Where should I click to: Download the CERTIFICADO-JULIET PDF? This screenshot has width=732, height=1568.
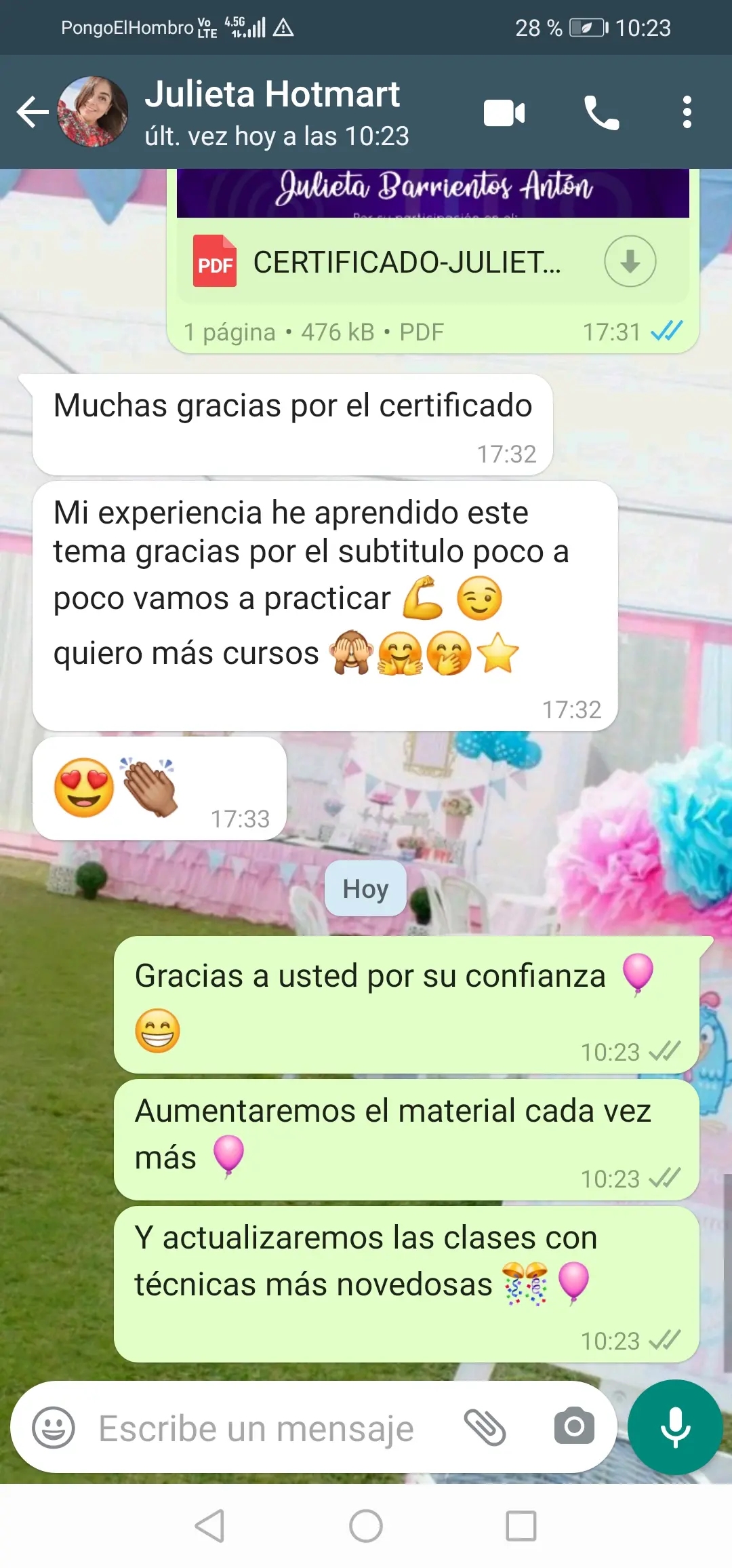(x=630, y=261)
